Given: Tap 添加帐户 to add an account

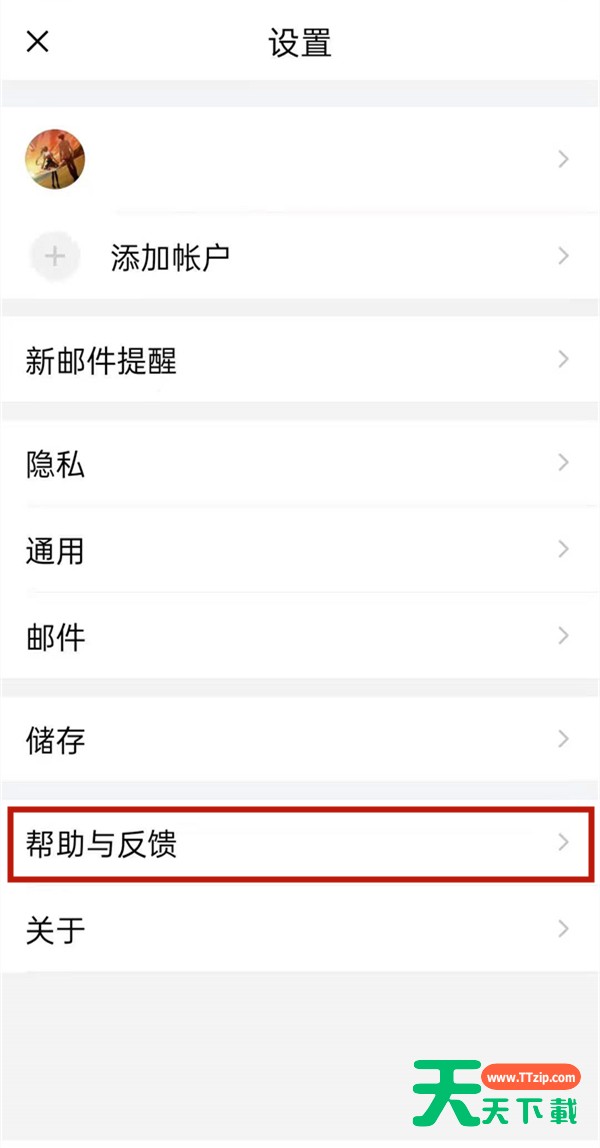Looking at the screenshot, I should coord(170,257).
